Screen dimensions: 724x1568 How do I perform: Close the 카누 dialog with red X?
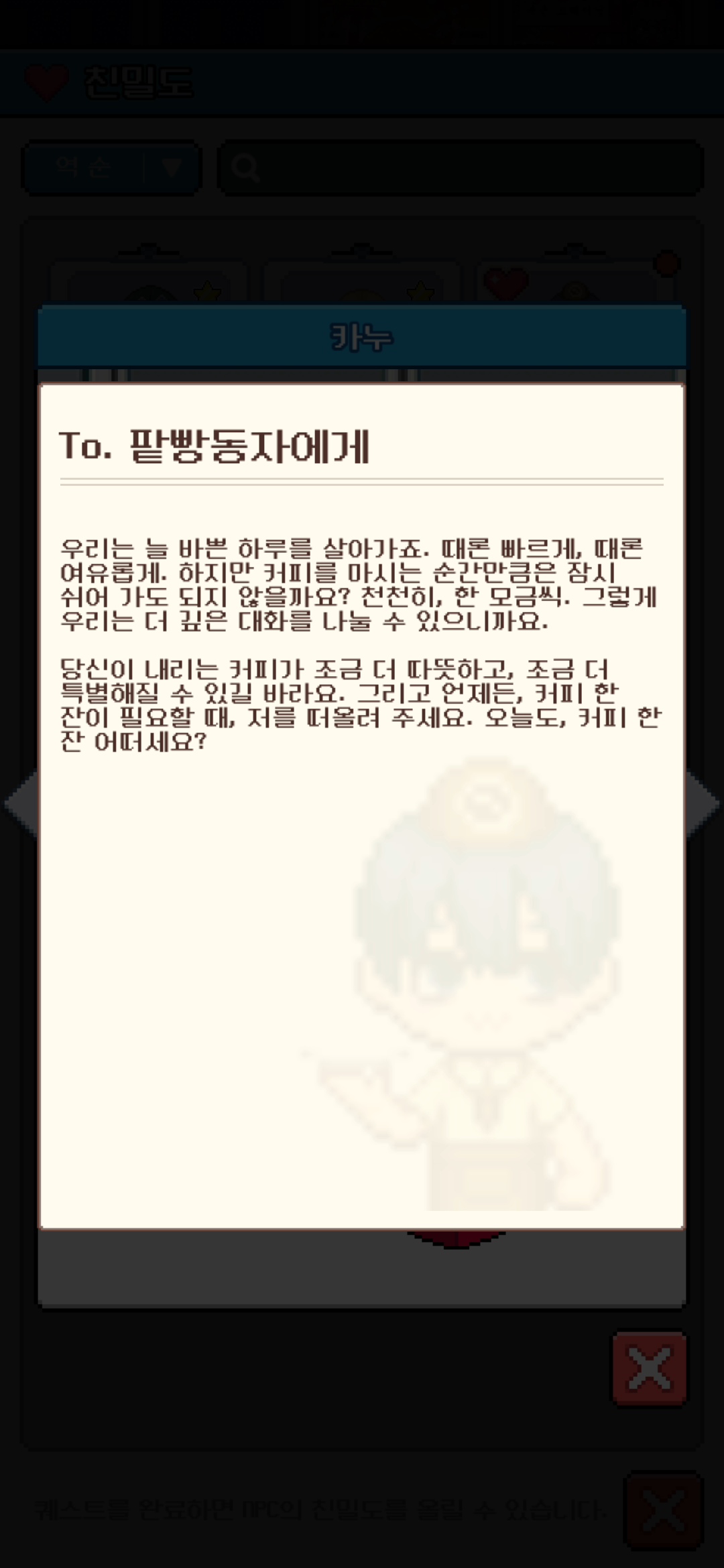[649, 1368]
